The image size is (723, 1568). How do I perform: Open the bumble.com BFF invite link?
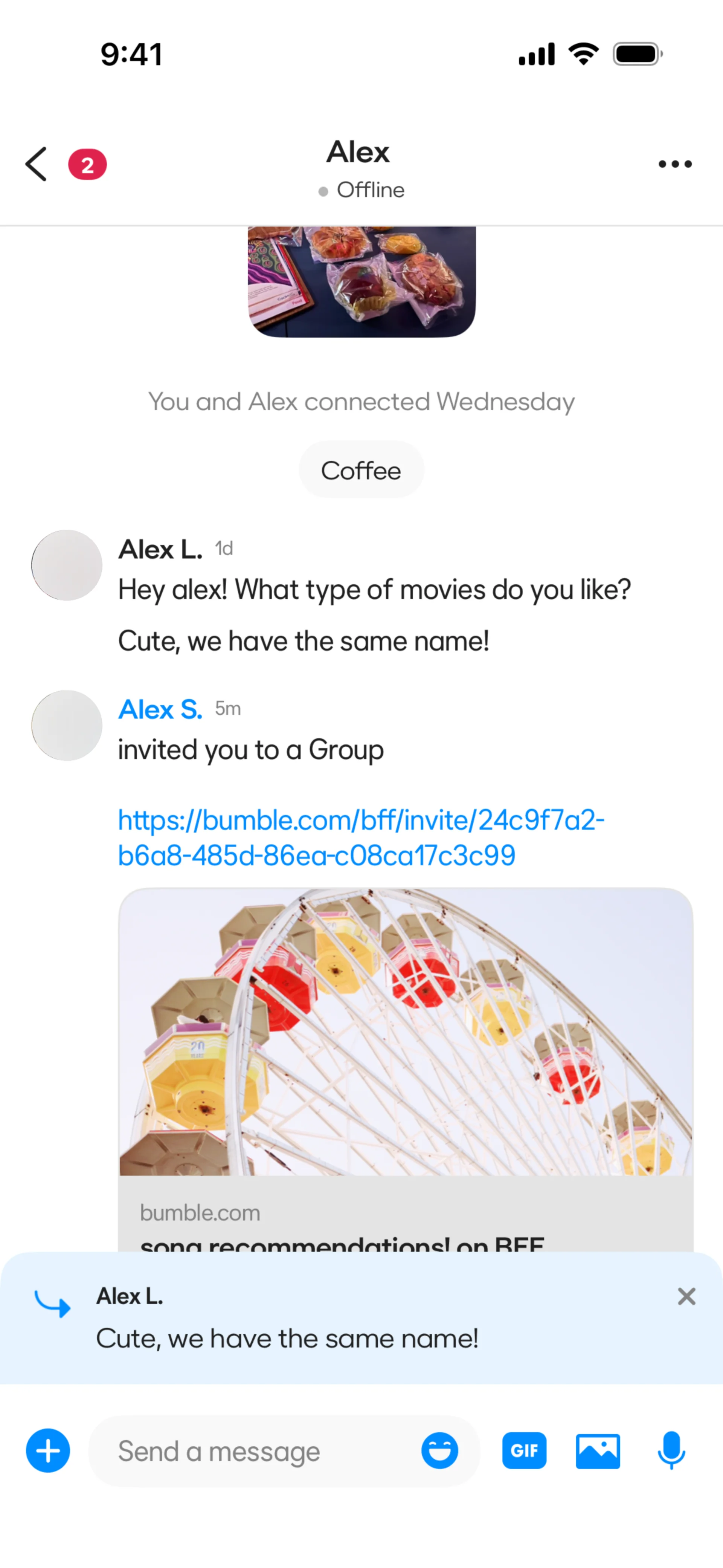click(x=360, y=837)
